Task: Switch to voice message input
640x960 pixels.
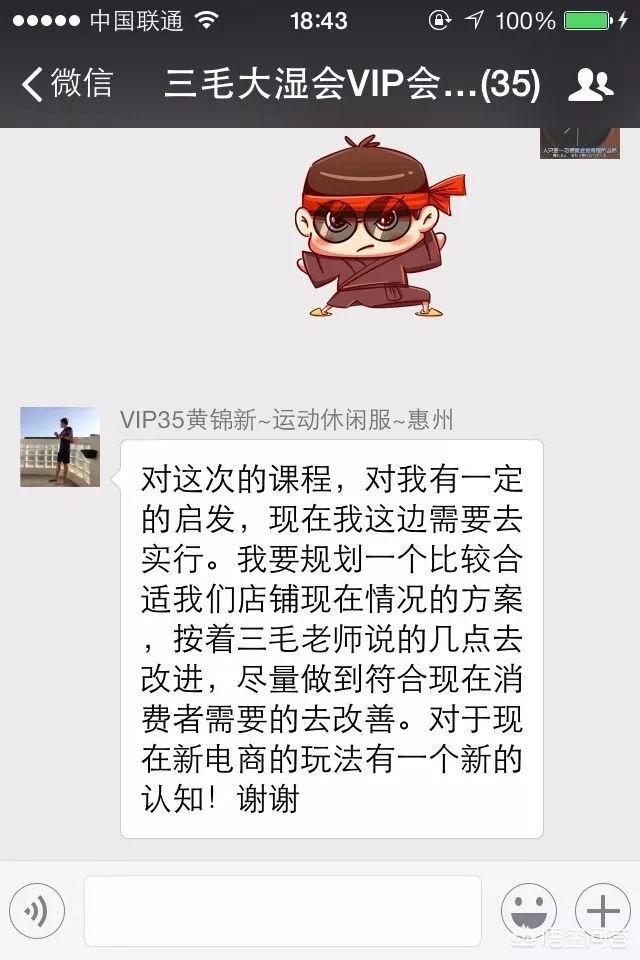Action: [37, 910]
